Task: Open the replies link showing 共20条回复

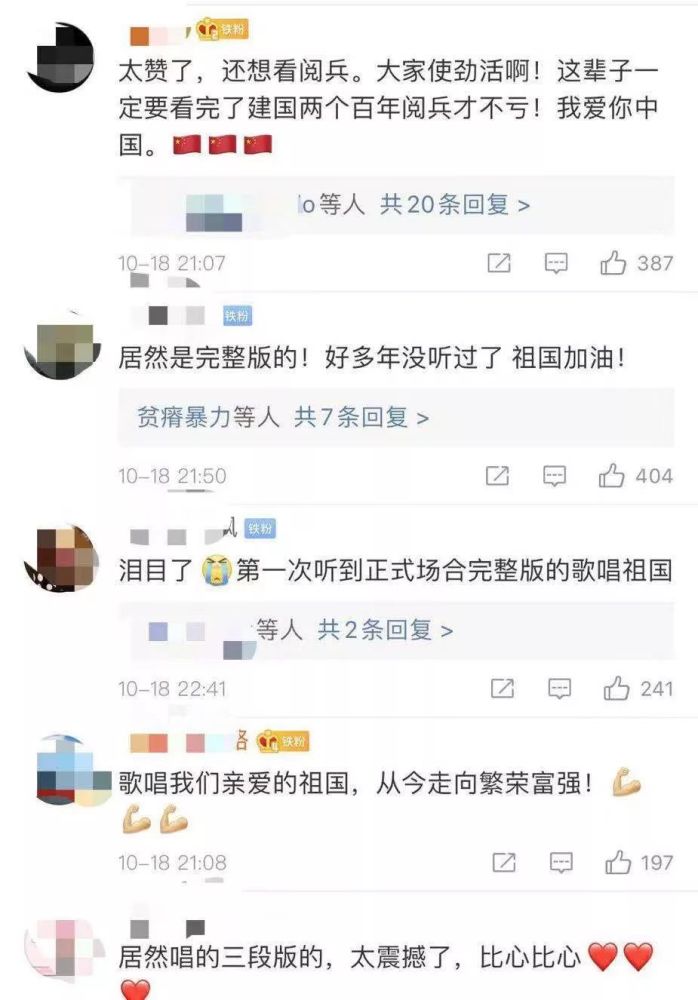Action: coord(455,205)
